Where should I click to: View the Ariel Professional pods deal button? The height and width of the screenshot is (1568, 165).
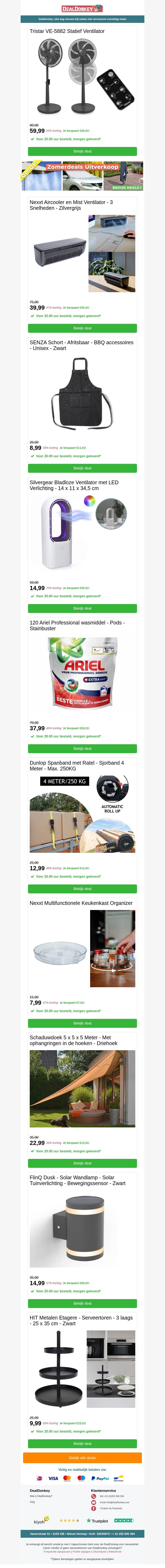(82, 748)
